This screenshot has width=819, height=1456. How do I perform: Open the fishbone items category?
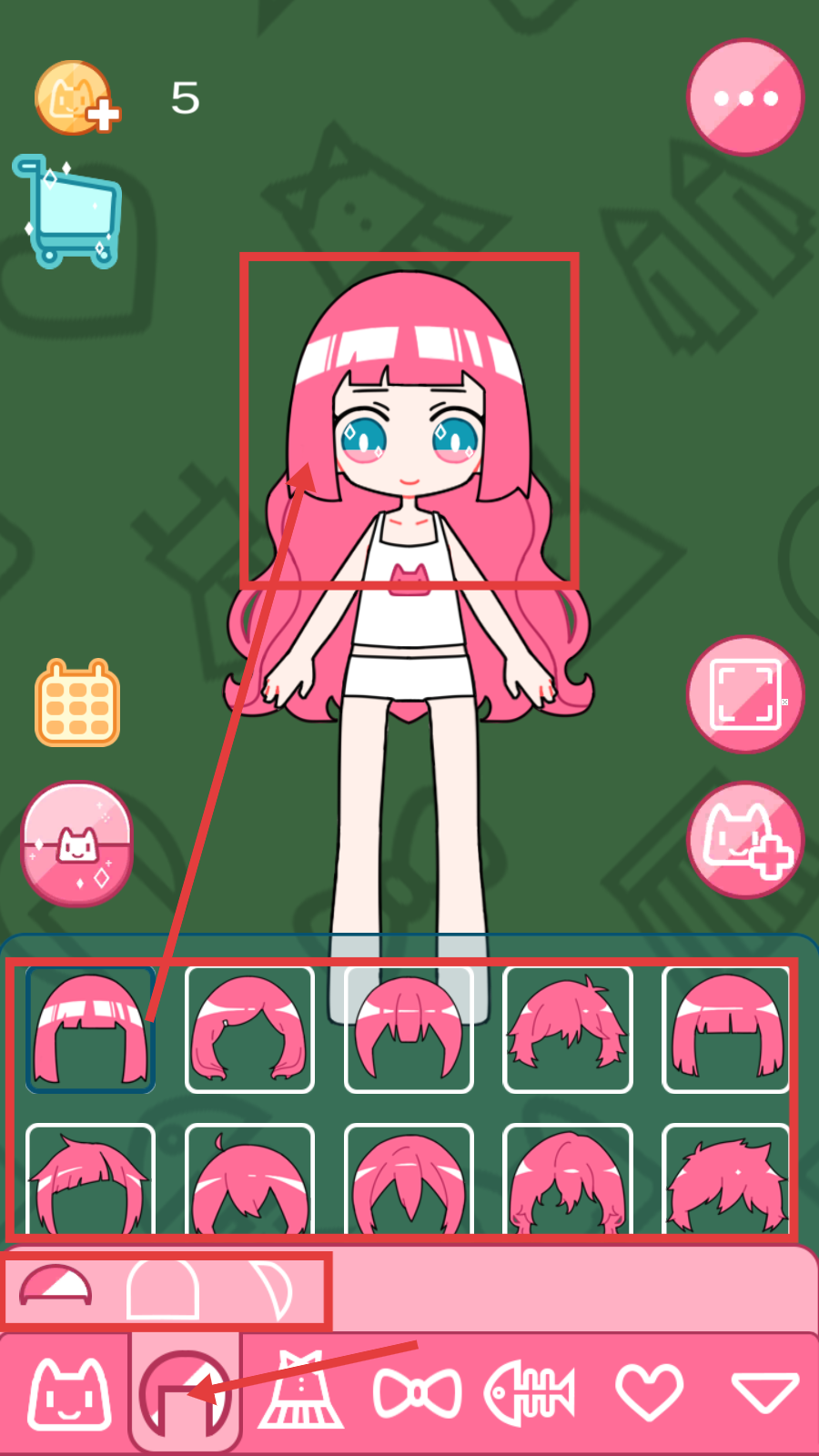tap(531, 1393)
